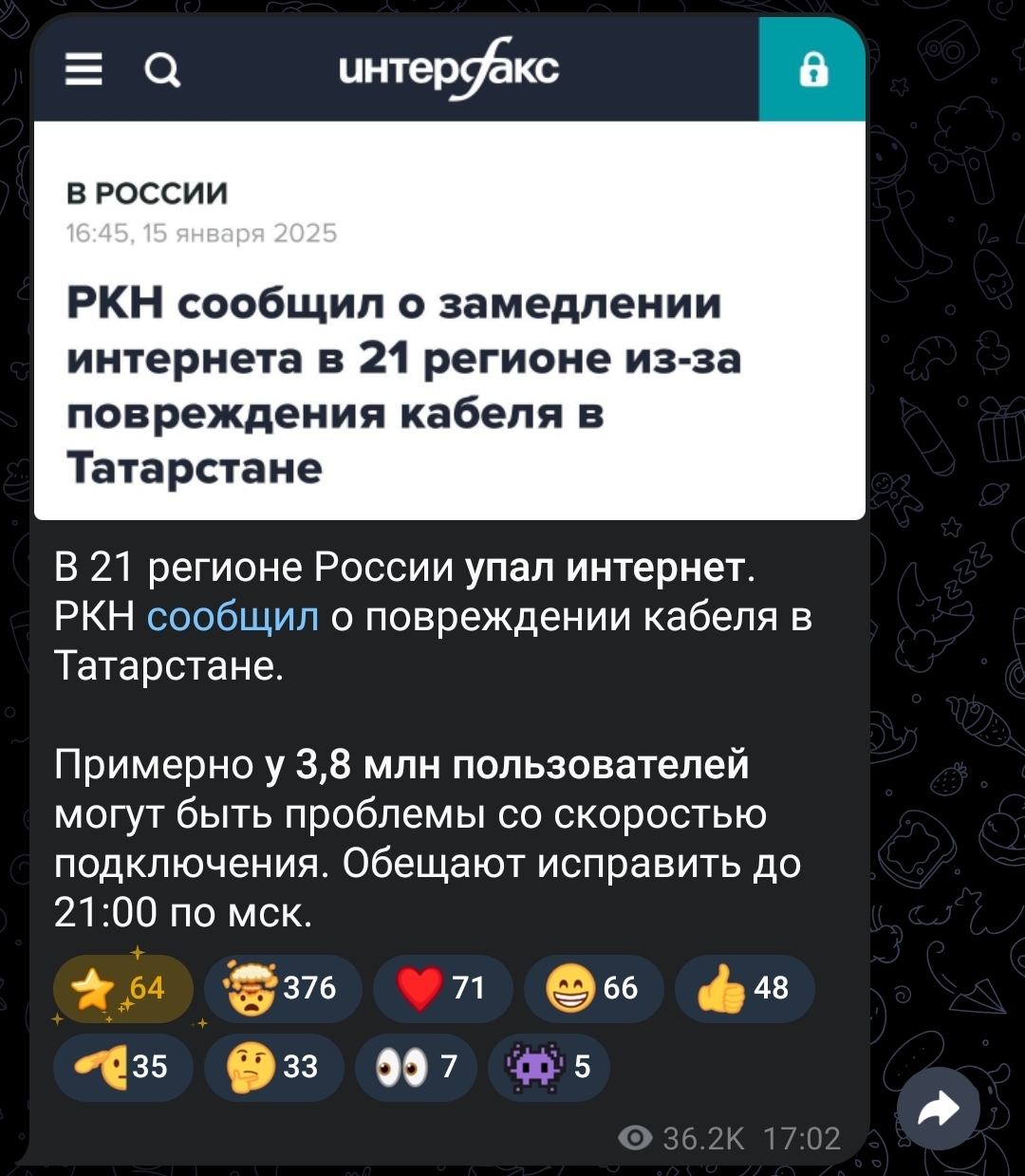Screen dimensions: 1025x1176
Task: Add the eyes reaction showing 7
Action: click(x=416, y=1067)
